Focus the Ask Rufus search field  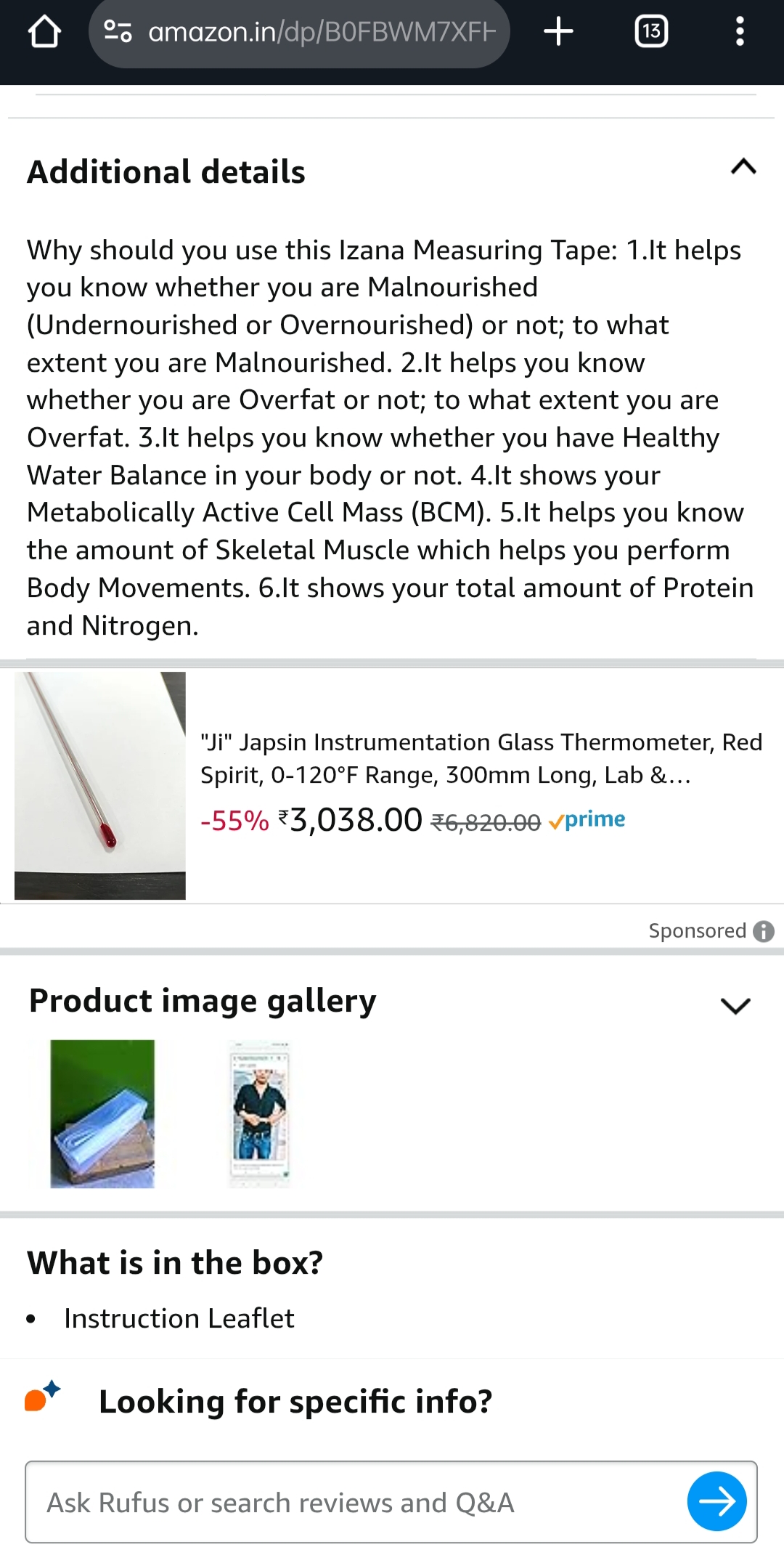(x=356, y=1503)
